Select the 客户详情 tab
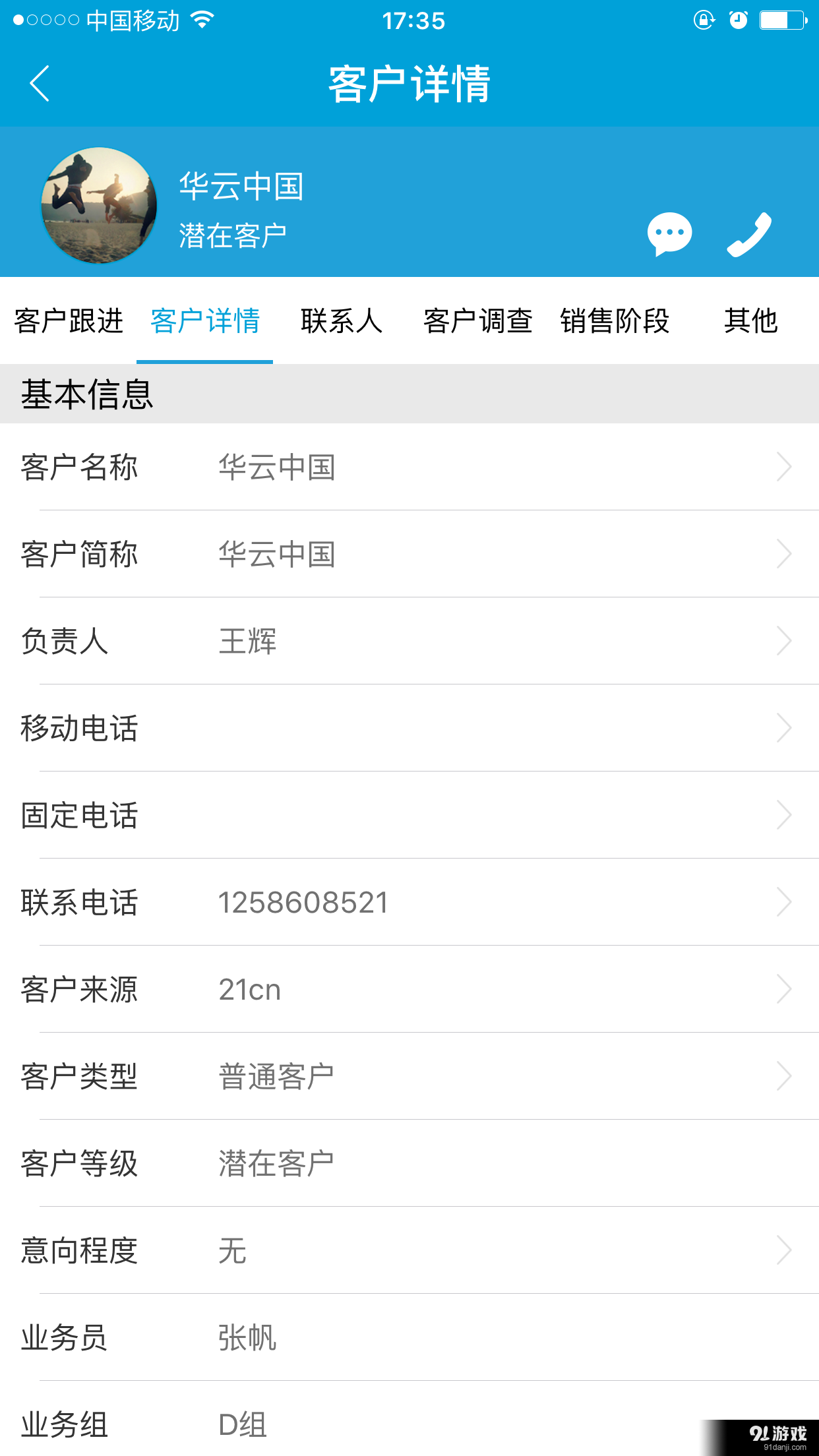The width and height of the screenshot is (819, 1456). click(205, 321)
